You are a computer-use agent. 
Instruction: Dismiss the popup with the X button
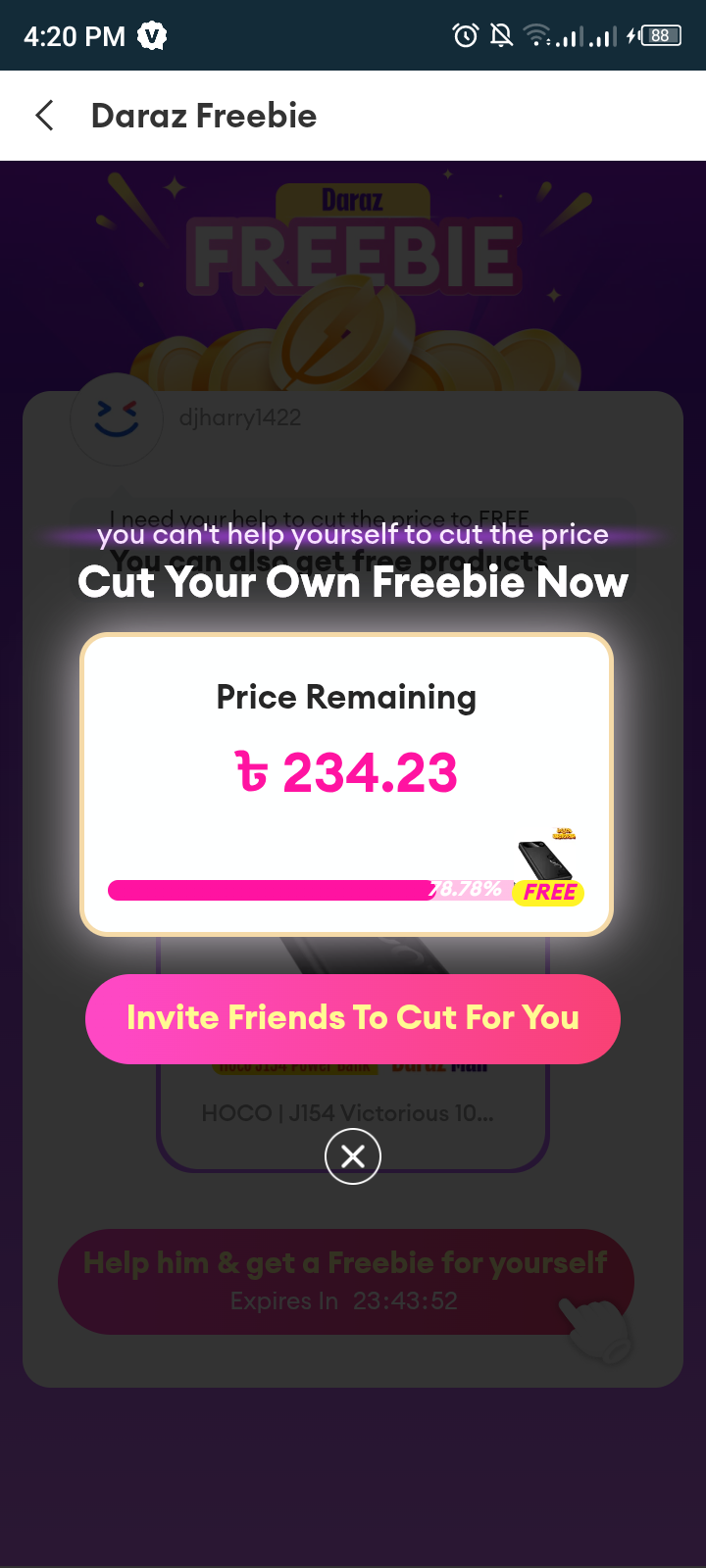(x=353, y=1156)
